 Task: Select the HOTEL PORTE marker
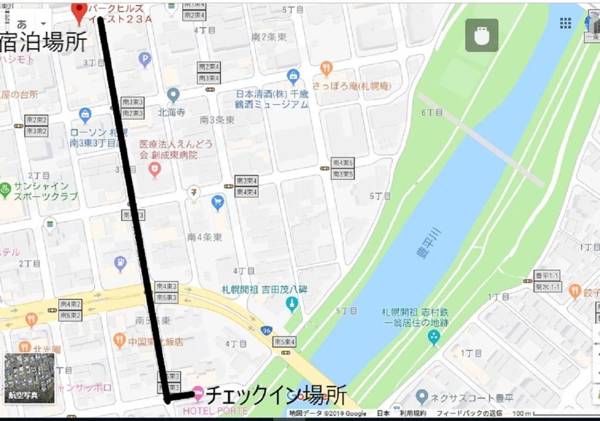(x=198, y=393)
